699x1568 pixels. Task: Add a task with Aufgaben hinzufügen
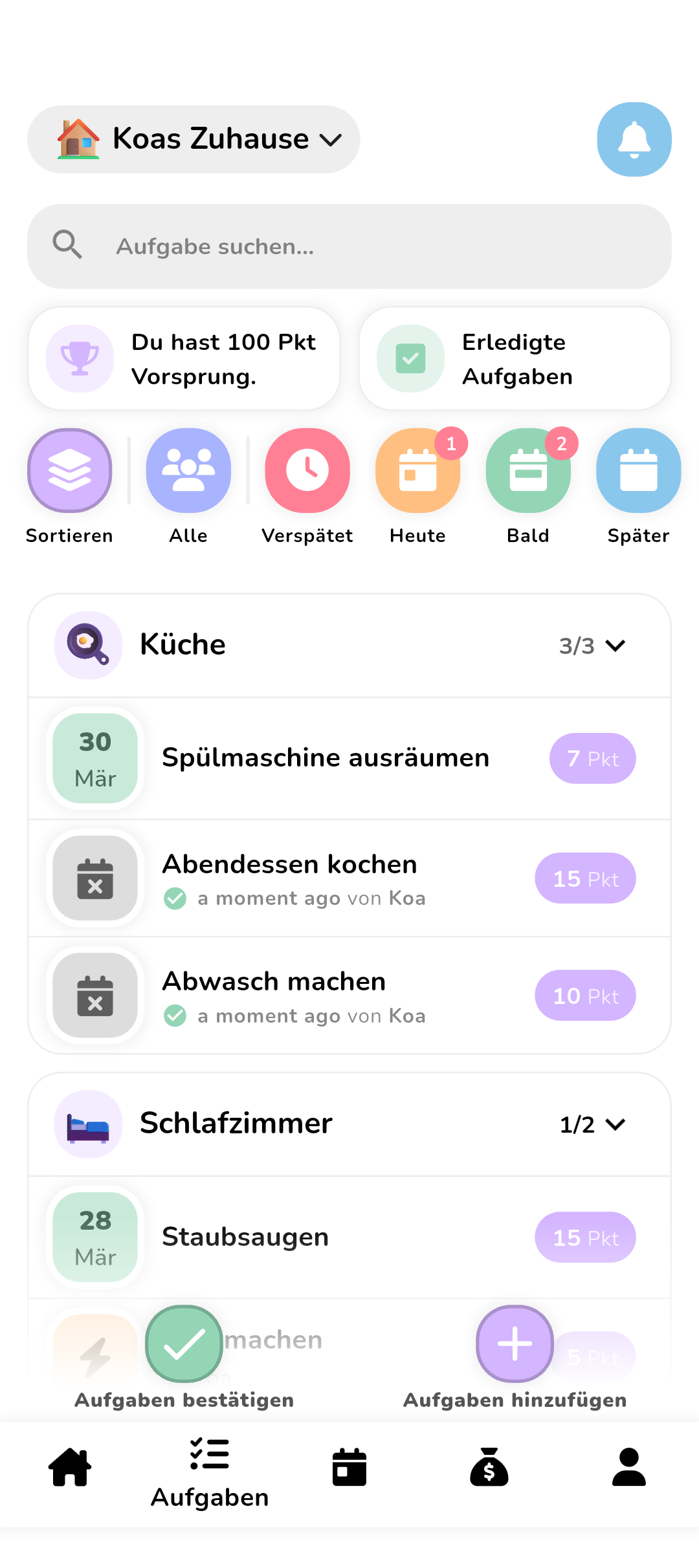point(514,1344)
